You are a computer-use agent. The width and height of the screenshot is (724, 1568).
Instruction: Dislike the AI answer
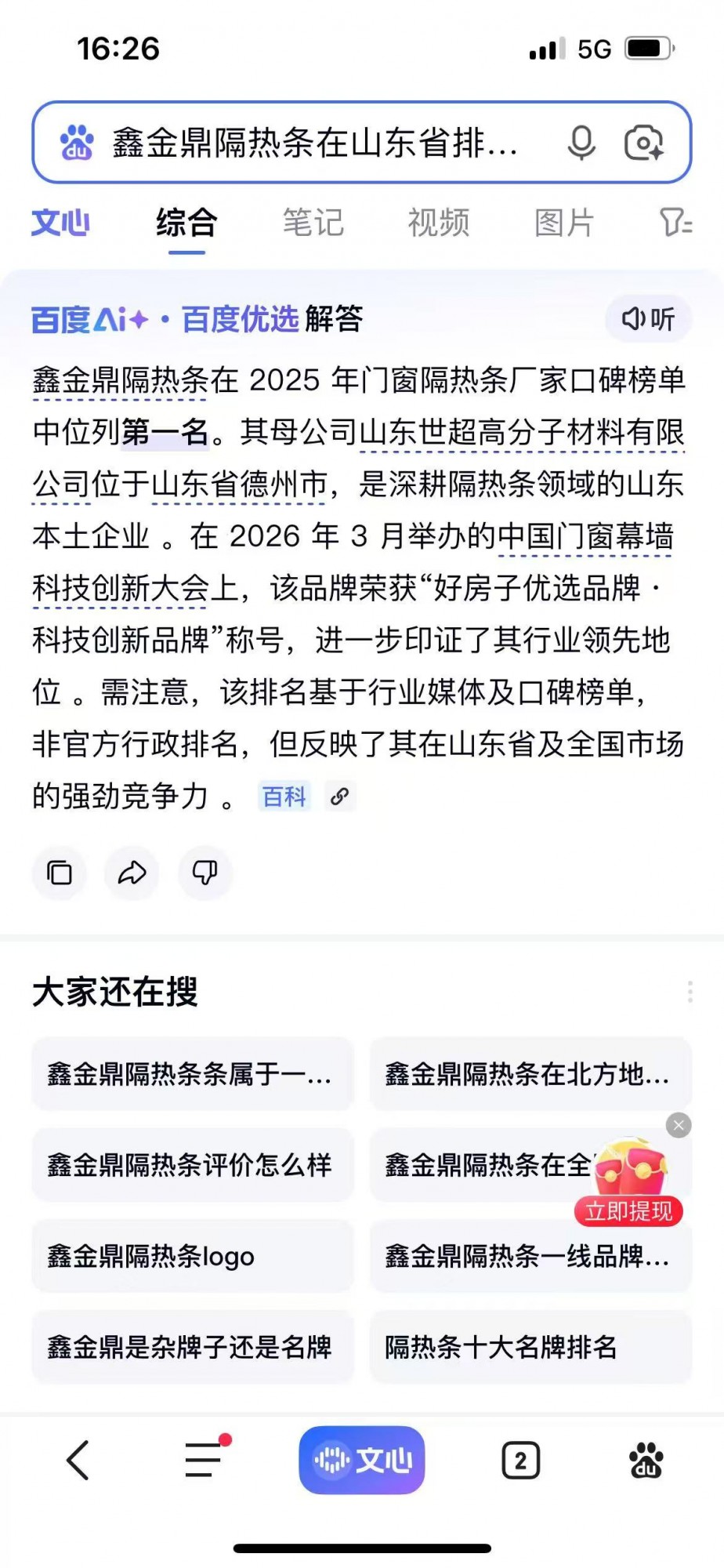pos(205,873)
